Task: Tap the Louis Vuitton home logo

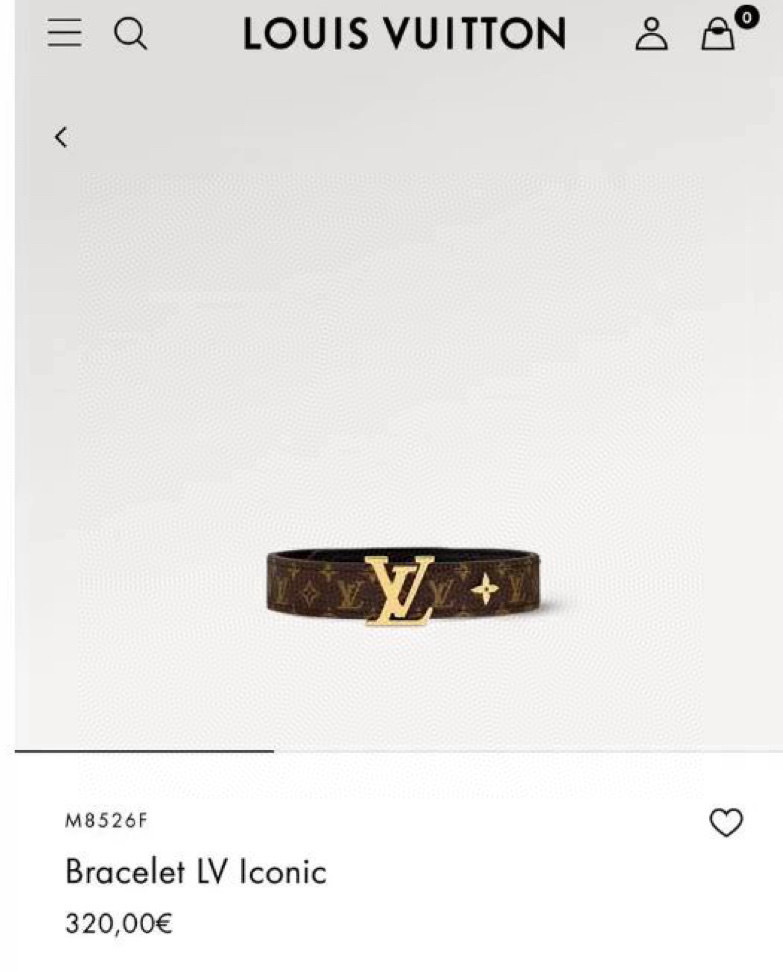Action: [404, 34]
